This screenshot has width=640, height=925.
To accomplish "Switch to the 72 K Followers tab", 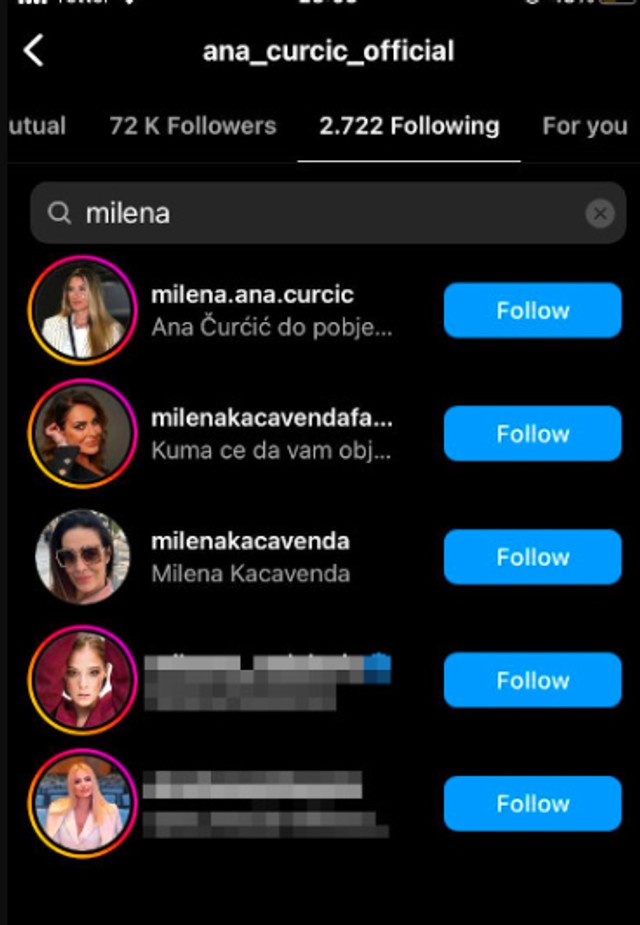I will (192, 126).
